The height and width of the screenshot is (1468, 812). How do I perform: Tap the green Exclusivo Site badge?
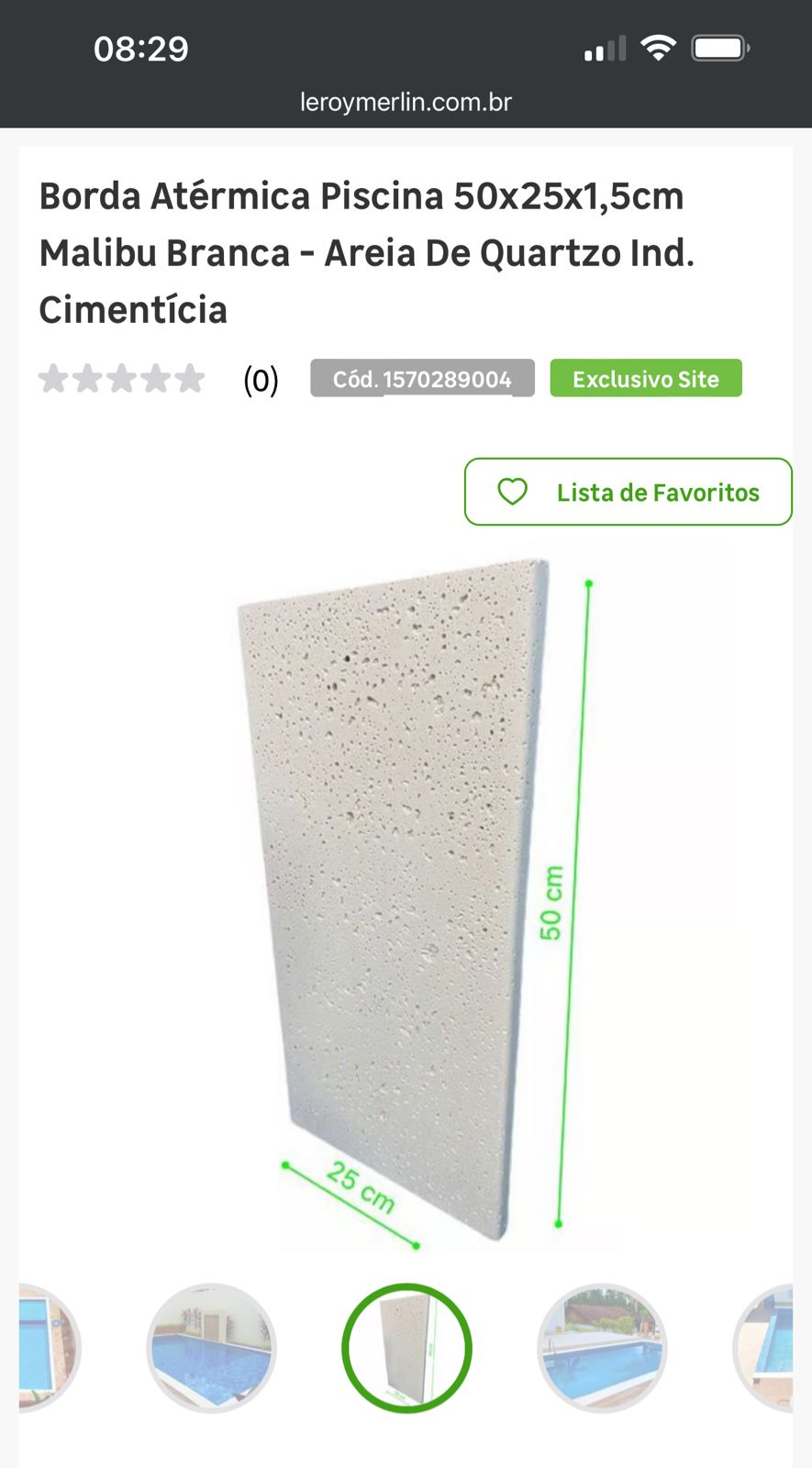point(646,378)
